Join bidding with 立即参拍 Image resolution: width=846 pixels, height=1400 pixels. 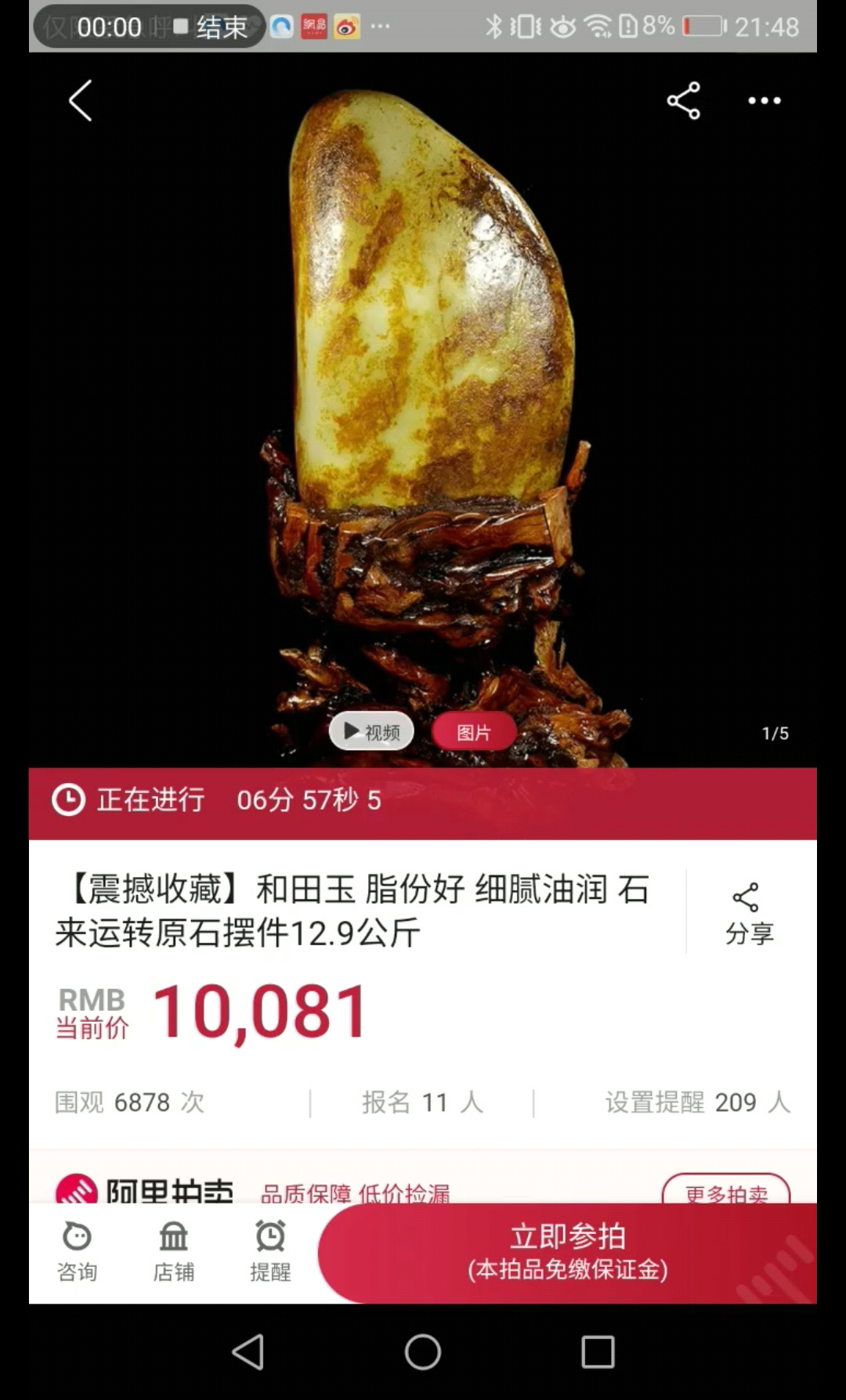[x=567, y=1252]
